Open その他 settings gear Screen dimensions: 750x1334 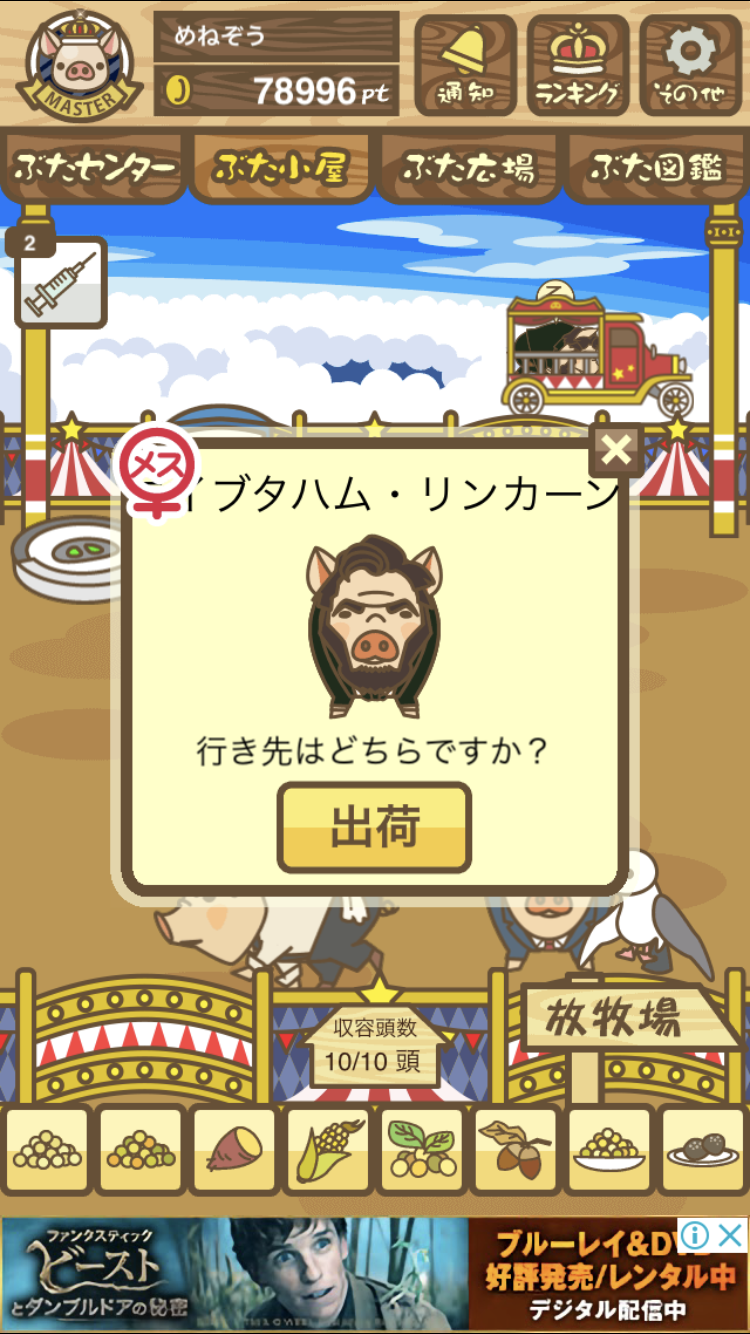click(x=691, y=65)
